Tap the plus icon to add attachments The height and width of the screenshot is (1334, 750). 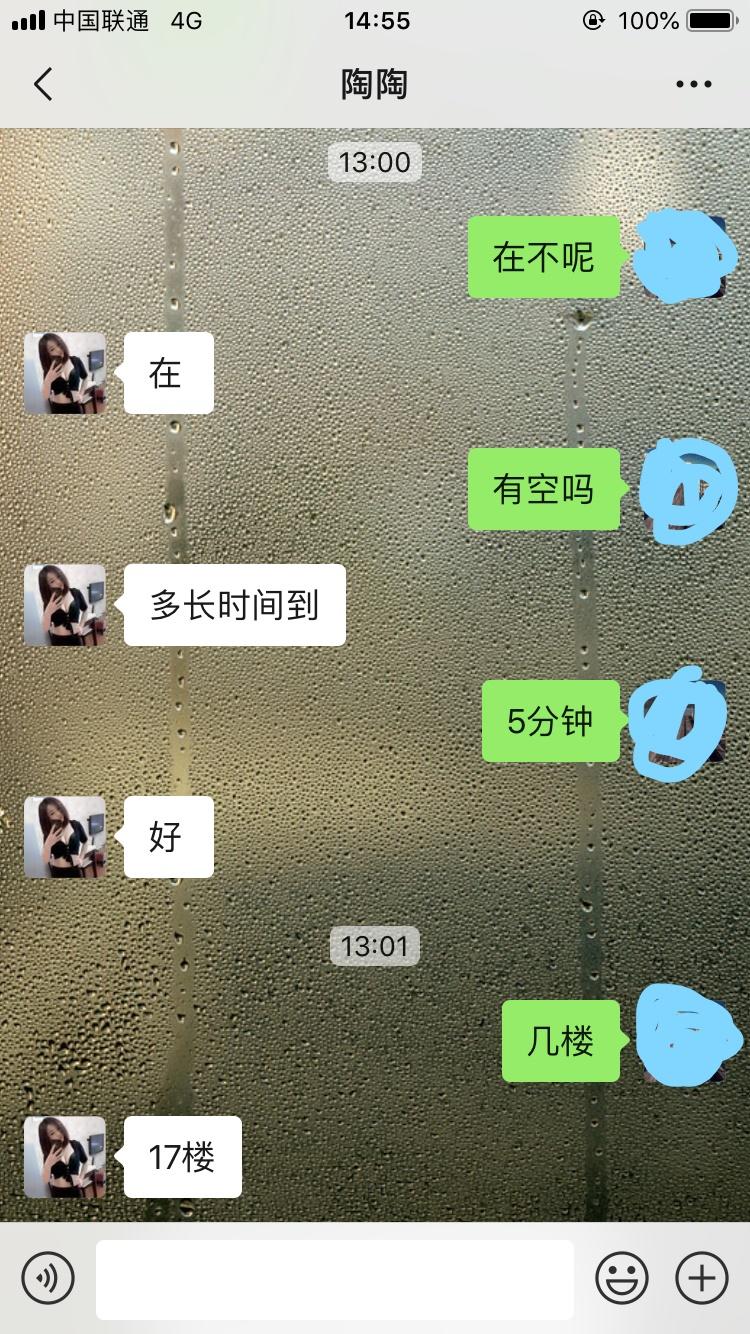(702, 1277)
